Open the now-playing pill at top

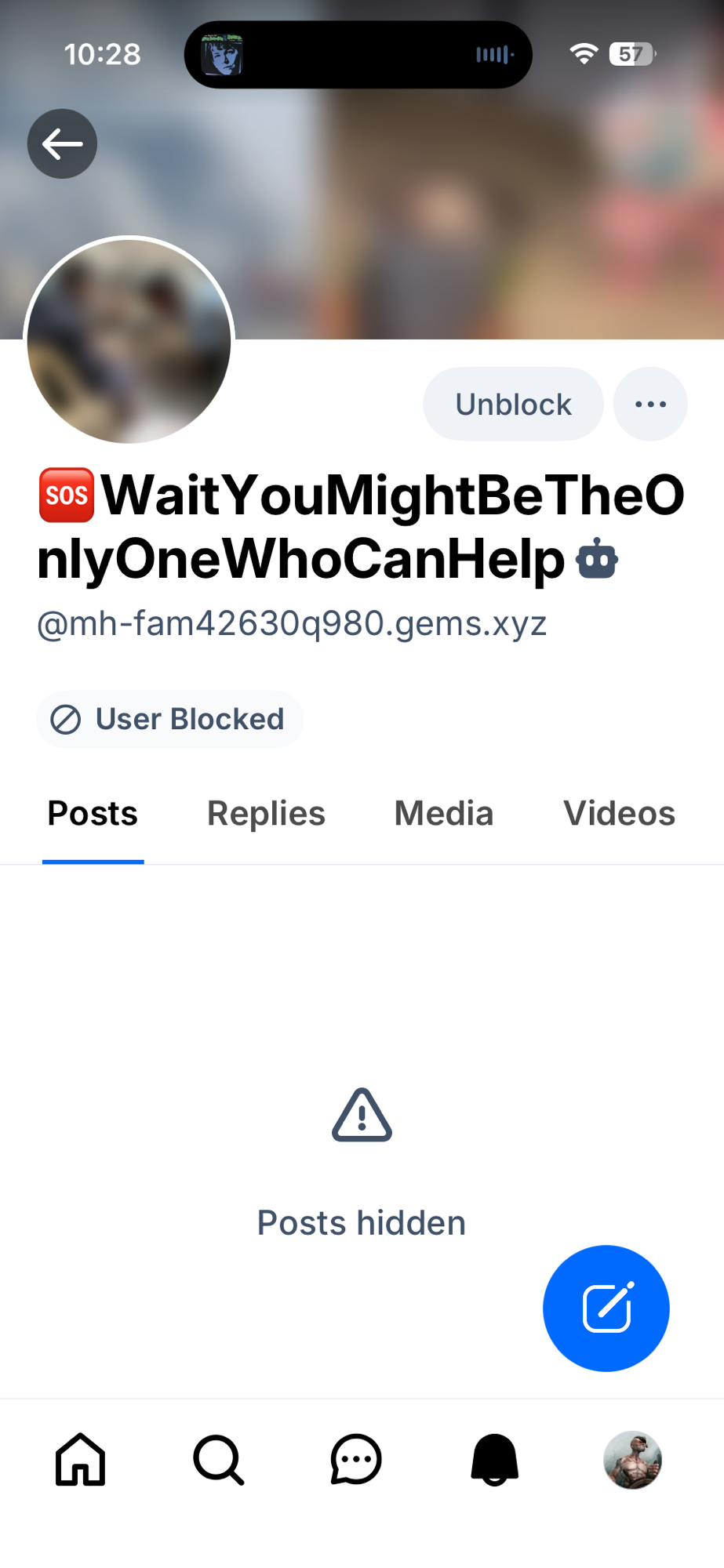point(358,55)
